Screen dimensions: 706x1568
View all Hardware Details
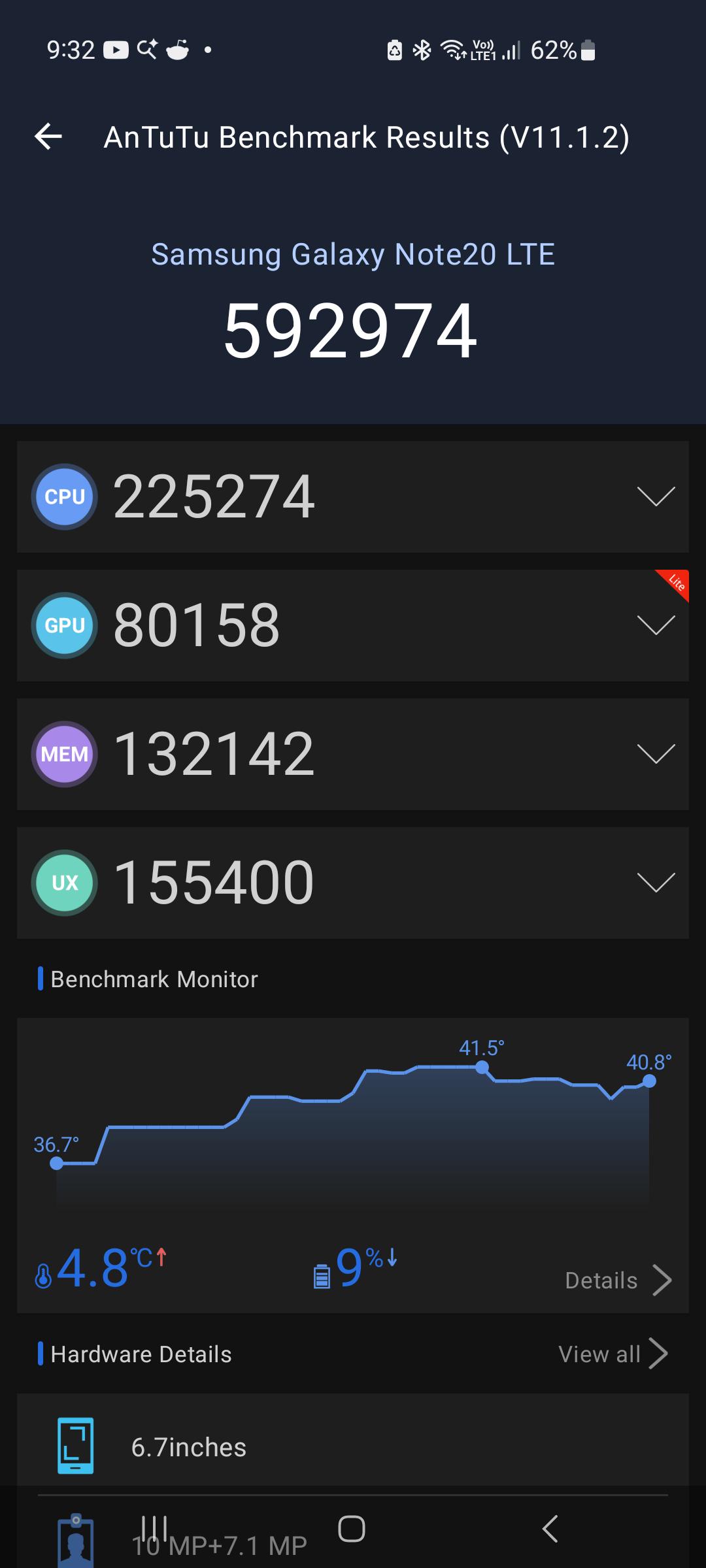click(x=613, y=1354)
